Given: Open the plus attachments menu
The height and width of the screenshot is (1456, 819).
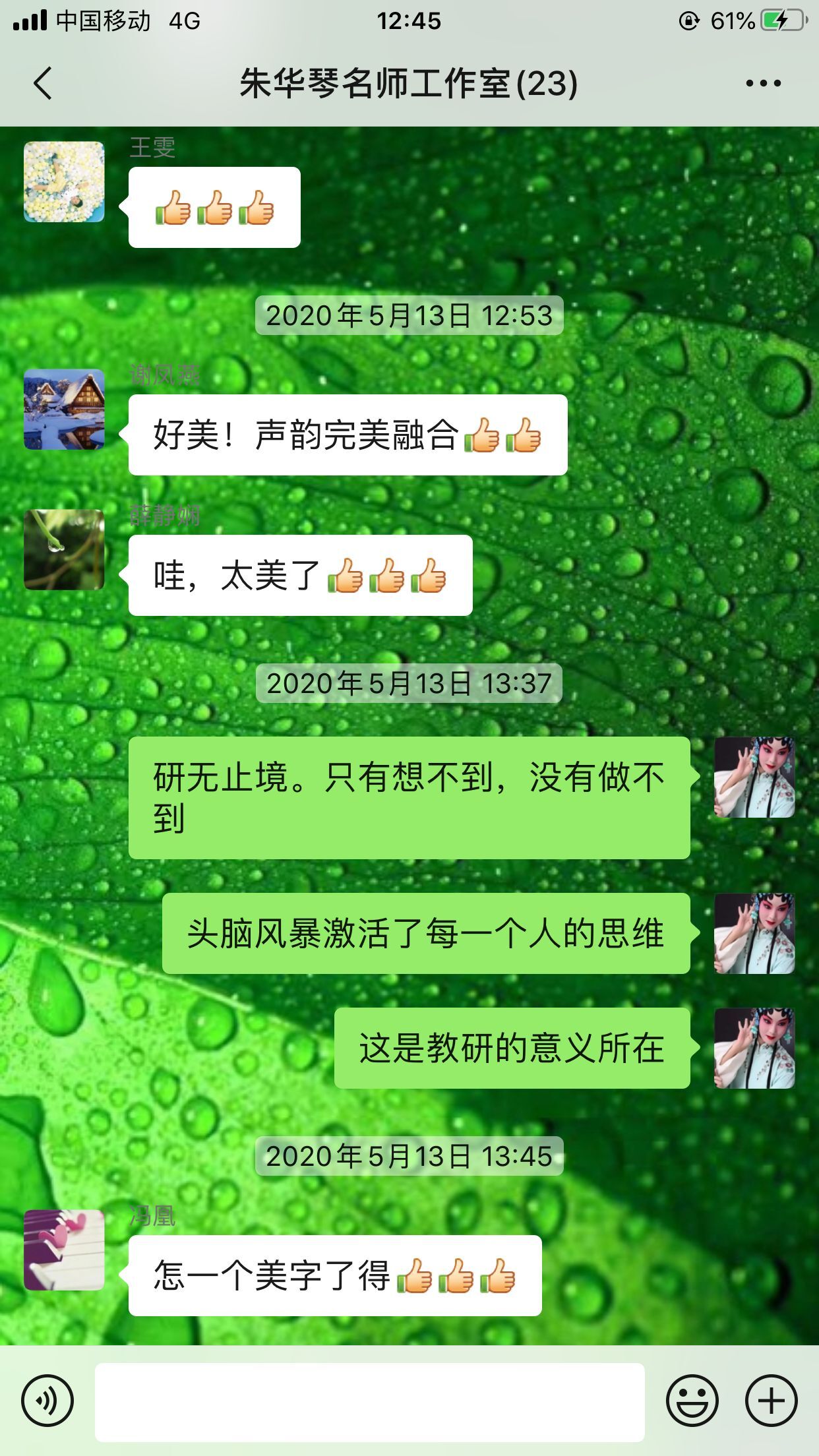Looking at the screenshot, I should [771, 1401].
